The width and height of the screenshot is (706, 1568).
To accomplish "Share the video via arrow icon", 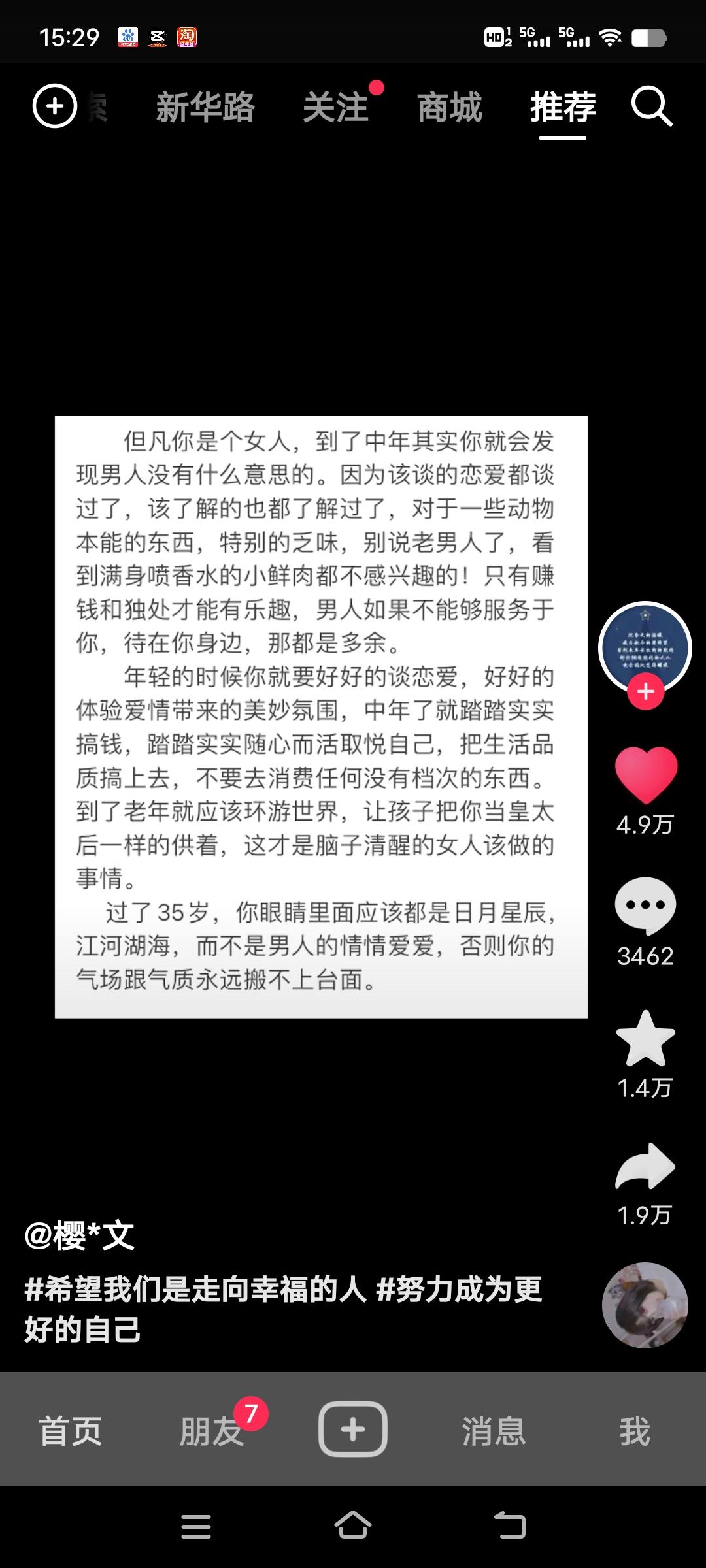I will pos(645,1166).
